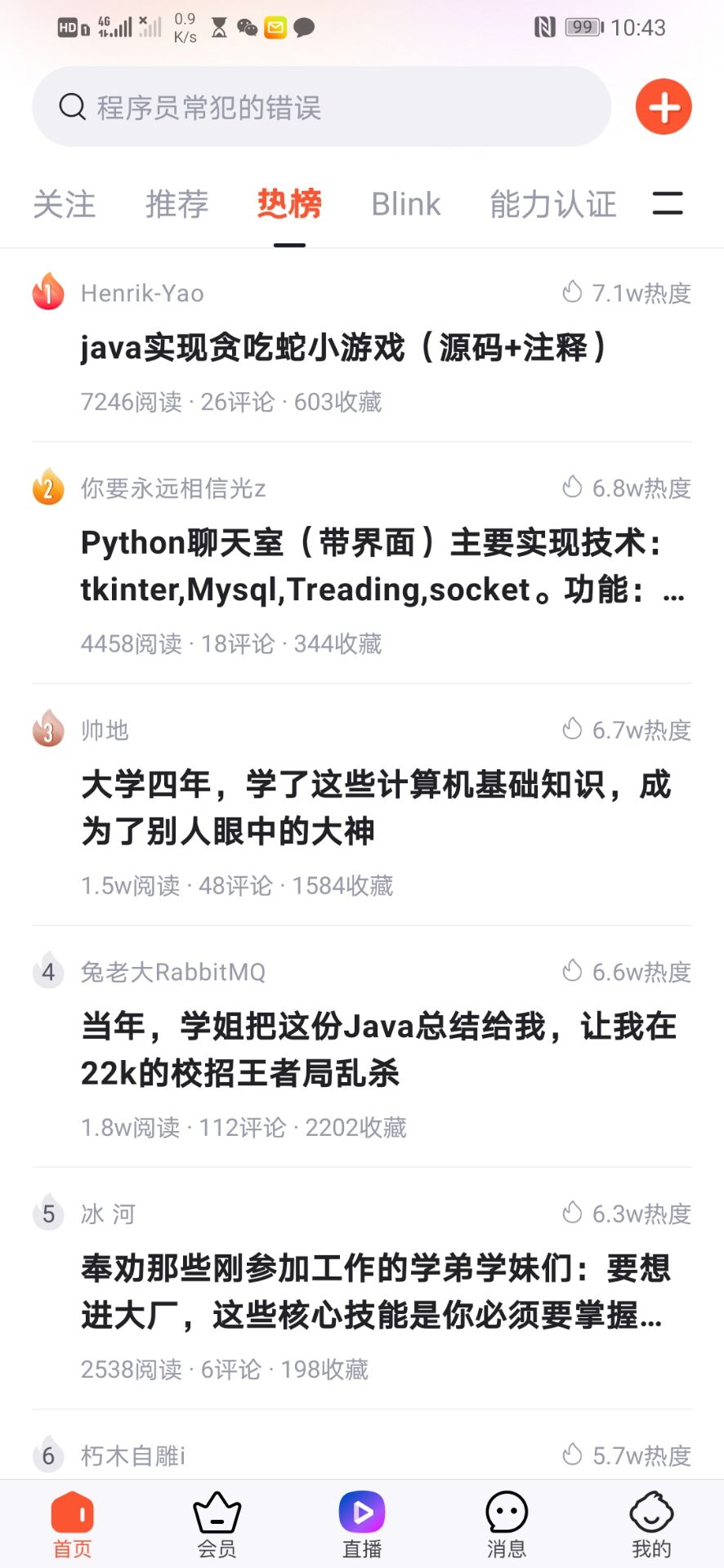This screenshot has width=724, height=1568.
Task: Open the search box for 程序员常犯的错误
Action: point(321,107)
